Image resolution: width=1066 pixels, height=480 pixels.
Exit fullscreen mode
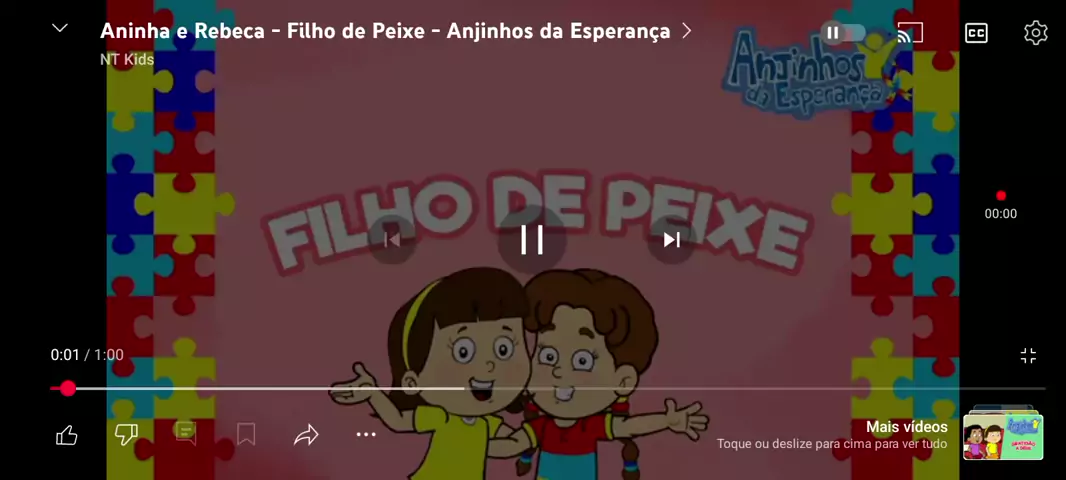click(1028, 356)
